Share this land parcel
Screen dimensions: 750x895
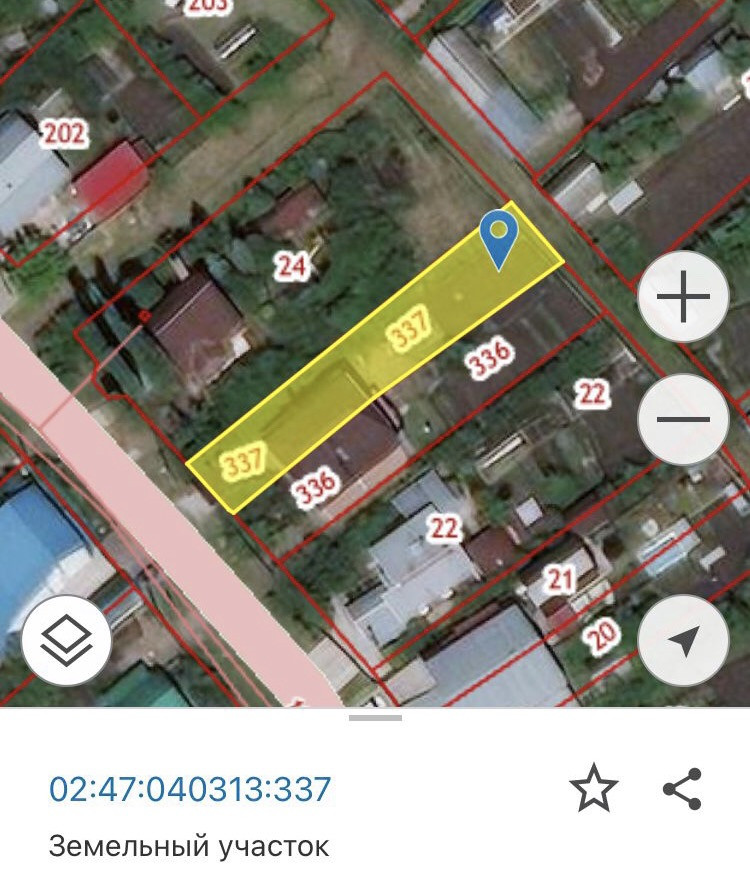(683, 790)
